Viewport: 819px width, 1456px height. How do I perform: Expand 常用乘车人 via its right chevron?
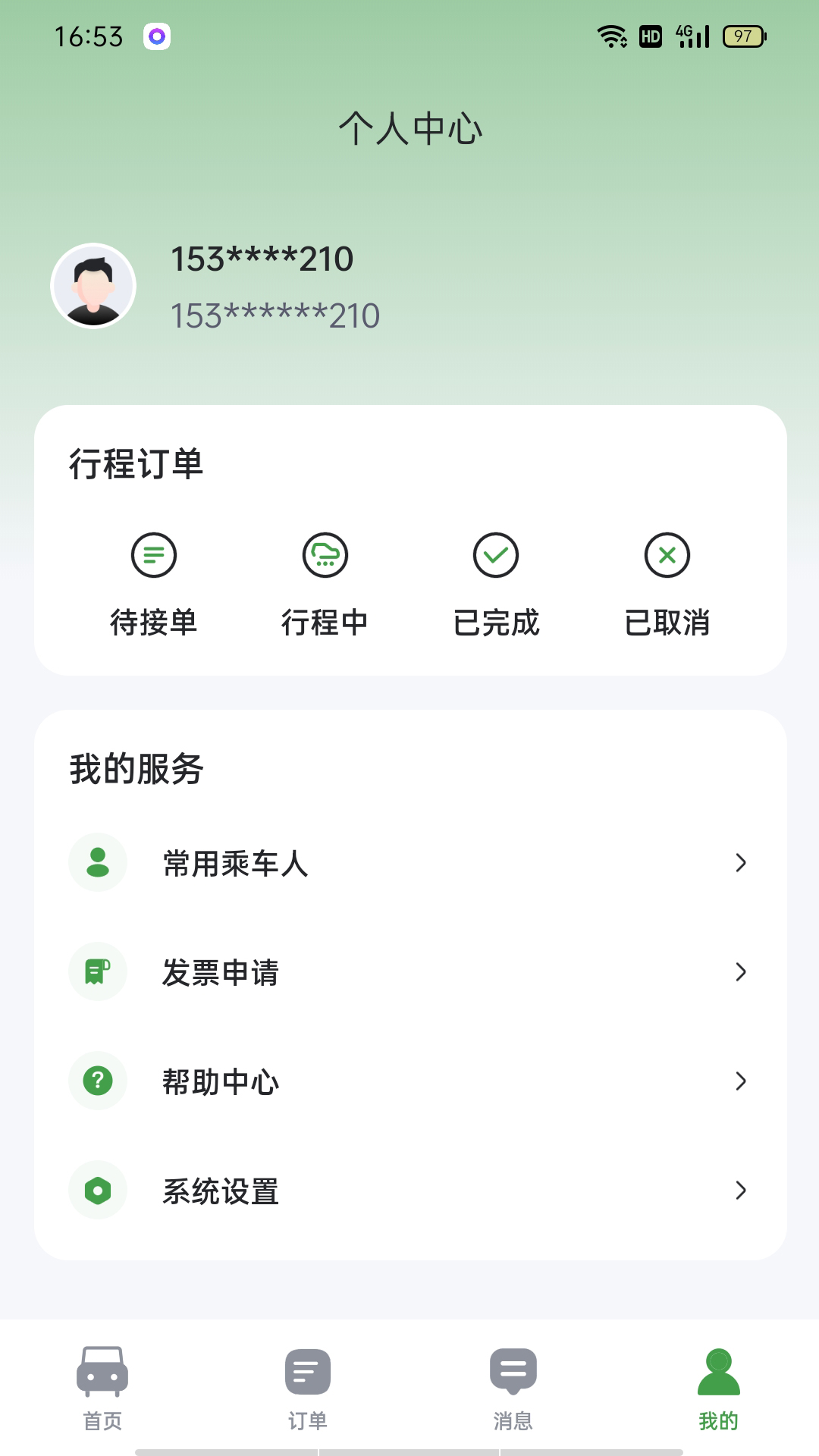coord(739,862)
